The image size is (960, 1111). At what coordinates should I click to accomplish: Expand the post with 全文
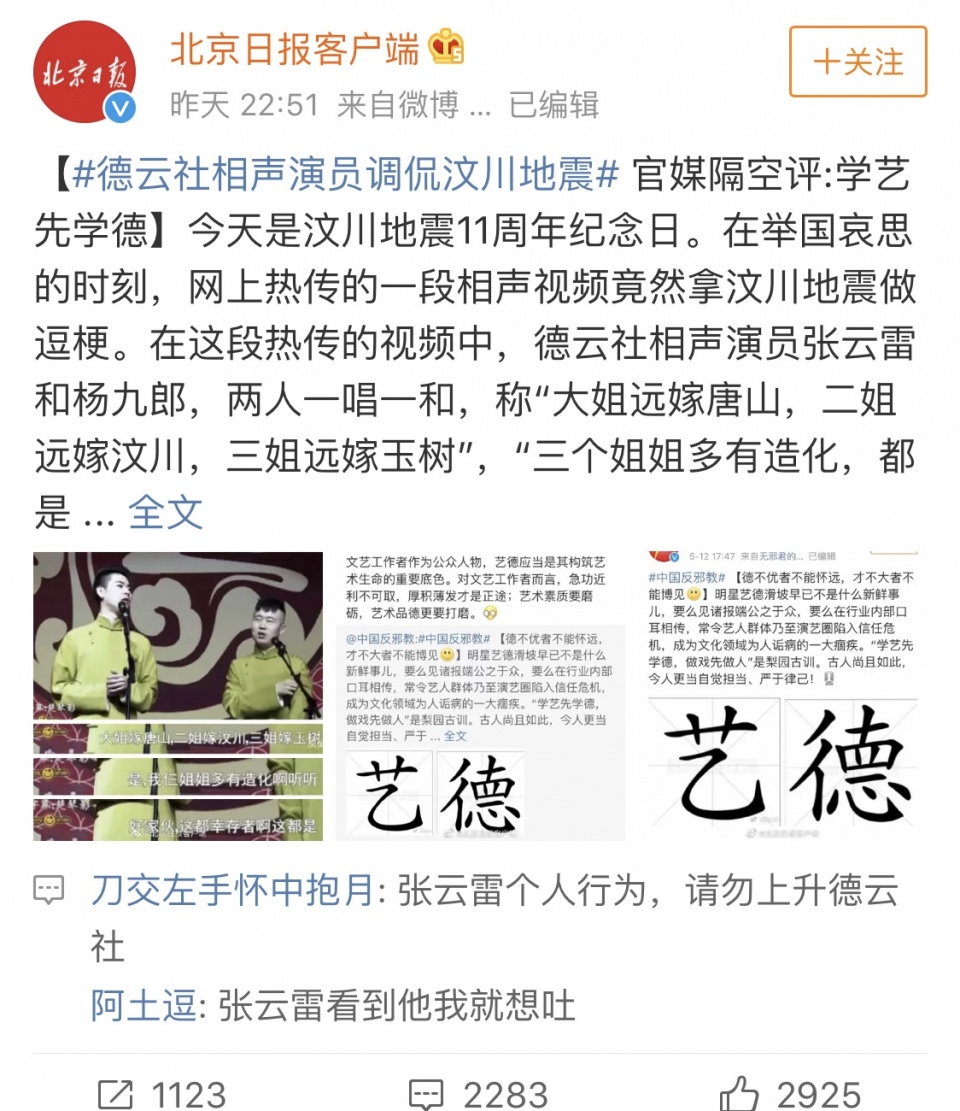(165, 513)
